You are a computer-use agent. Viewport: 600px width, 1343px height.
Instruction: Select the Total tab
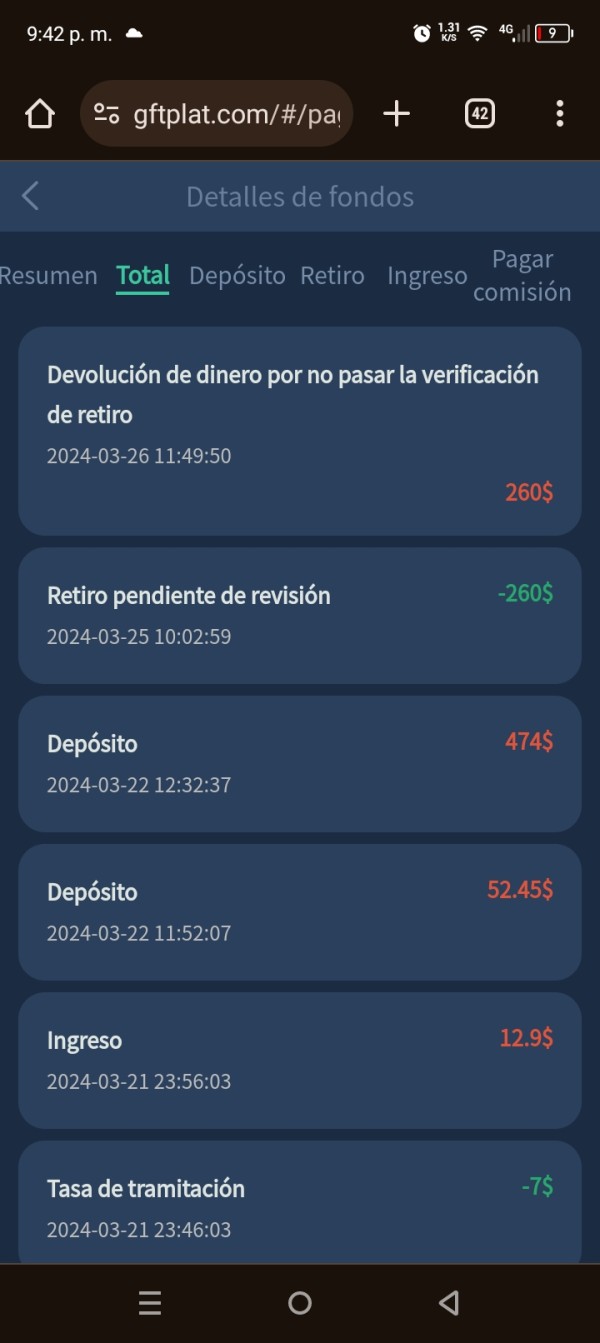143,275
